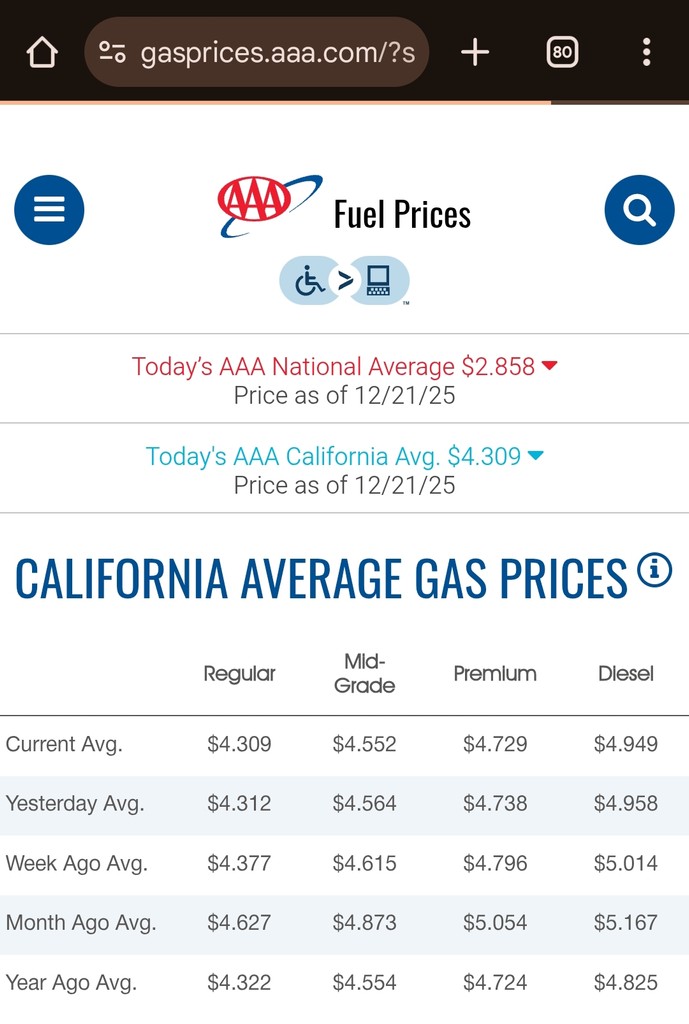Show the open tabs switcher
Image resolution: width=689 pixels, height=1024 pixels.
[562, 52]
